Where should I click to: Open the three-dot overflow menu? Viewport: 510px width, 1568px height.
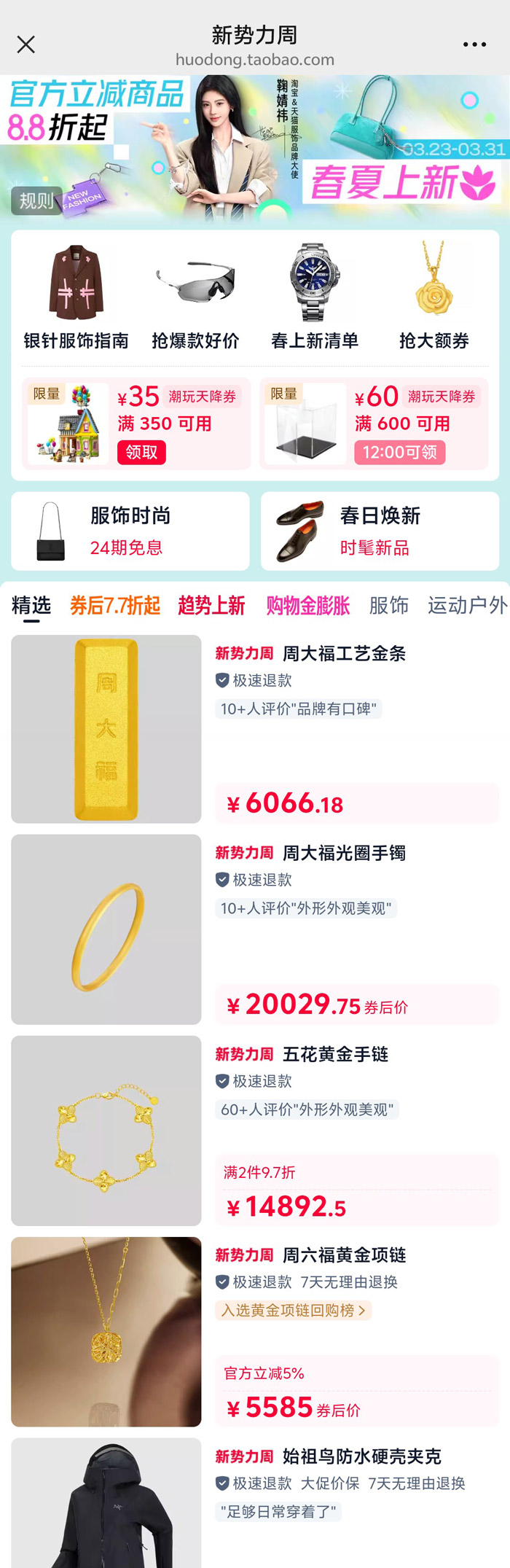click(x=474, y=44)
